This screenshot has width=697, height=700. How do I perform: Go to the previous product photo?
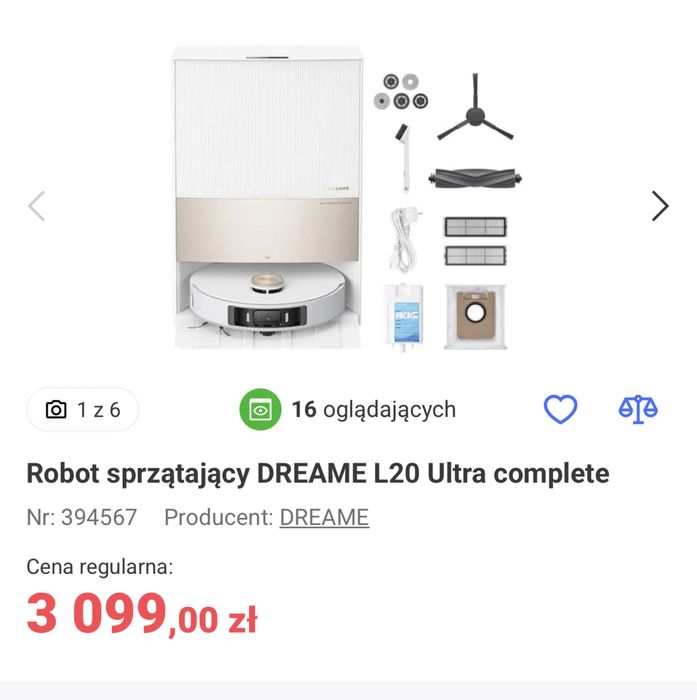pos(37,206)
